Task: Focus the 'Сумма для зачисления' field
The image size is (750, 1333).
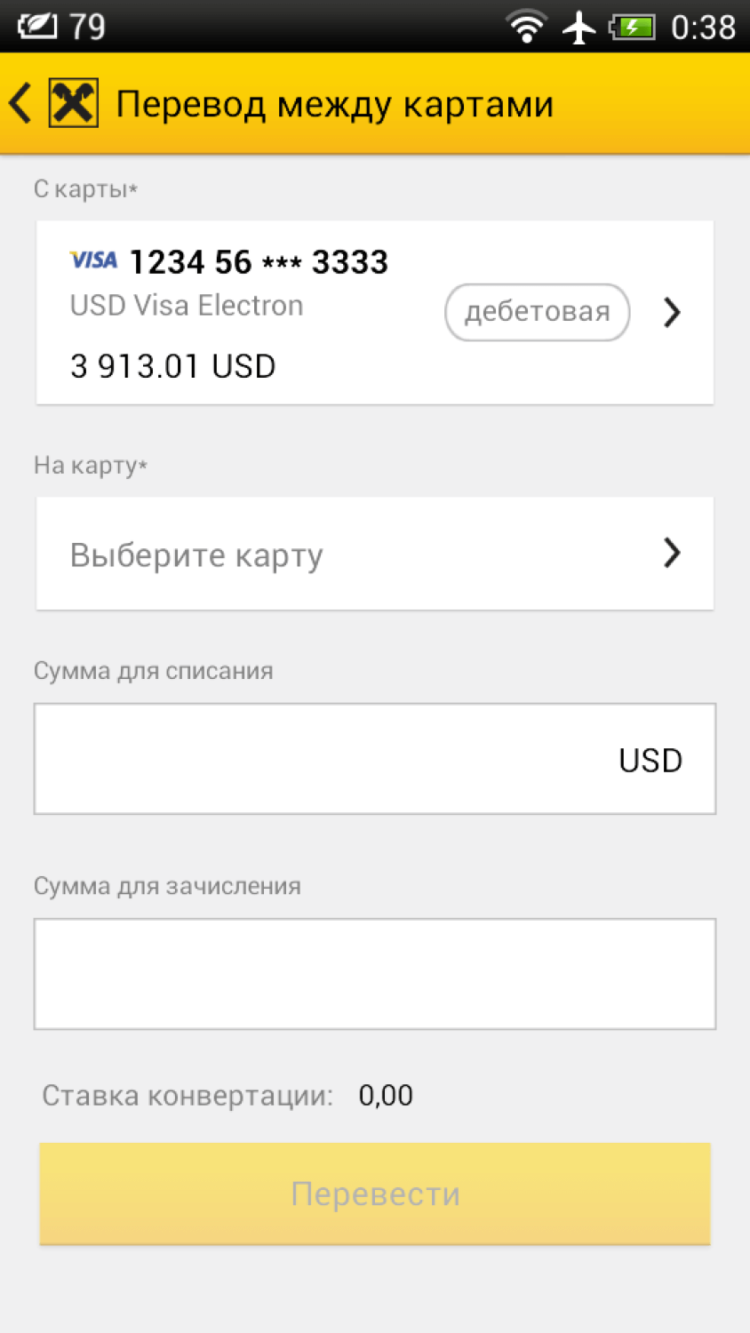Action: pyautogui.click(x=375, y=973)
